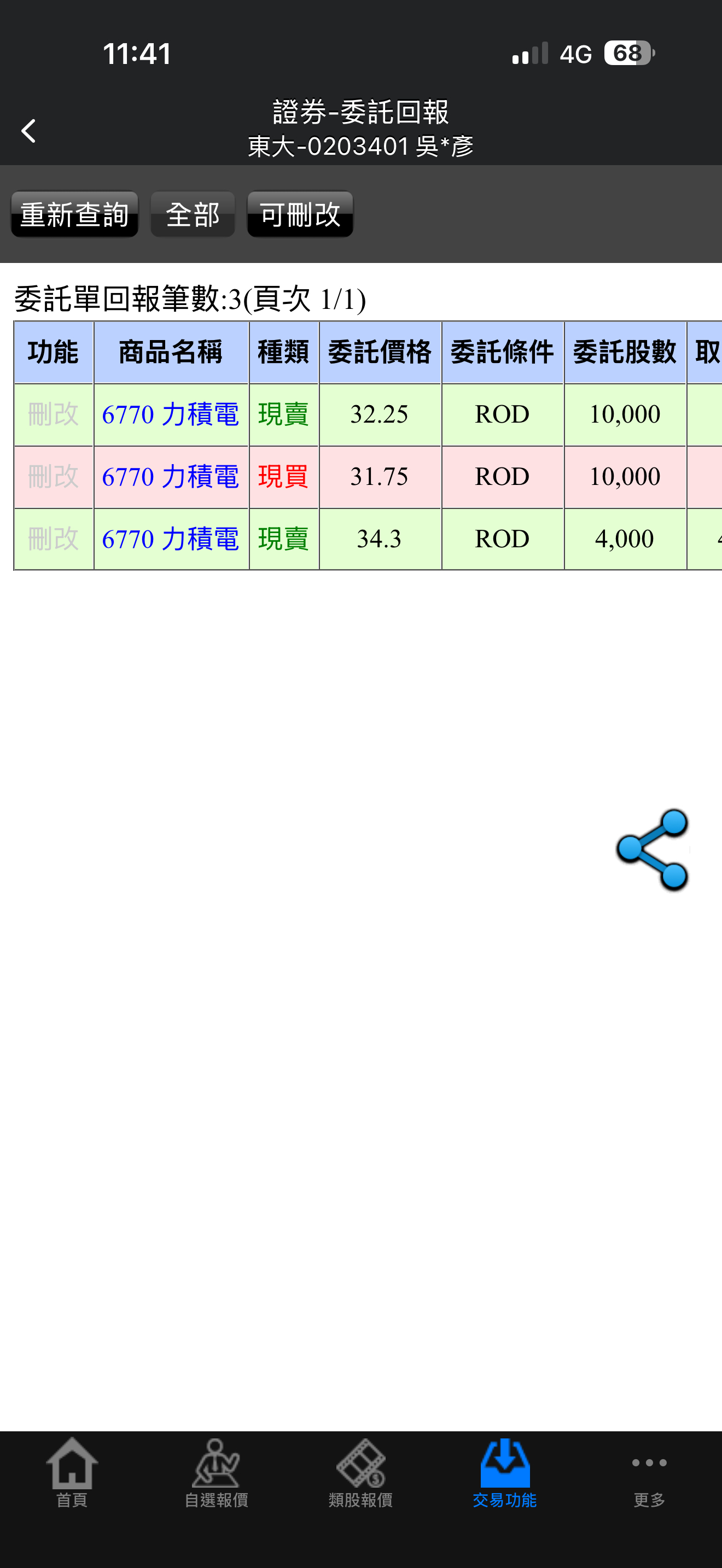Image resolution: width=722 pixels, height=1568 pixels.
Task: Go back from the order report page
Action: [x=28, y=131]
